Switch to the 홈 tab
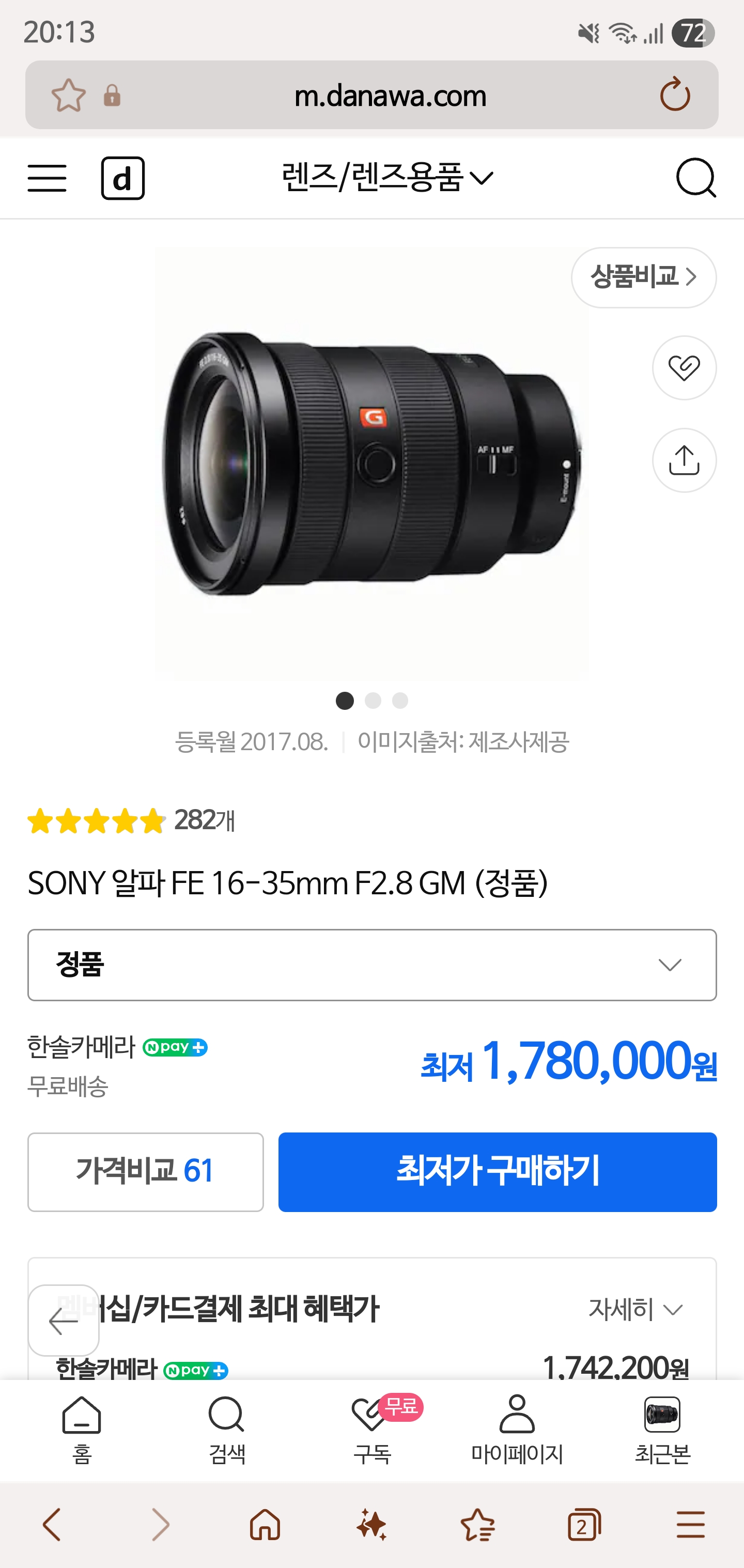 tap(82, 1429)
